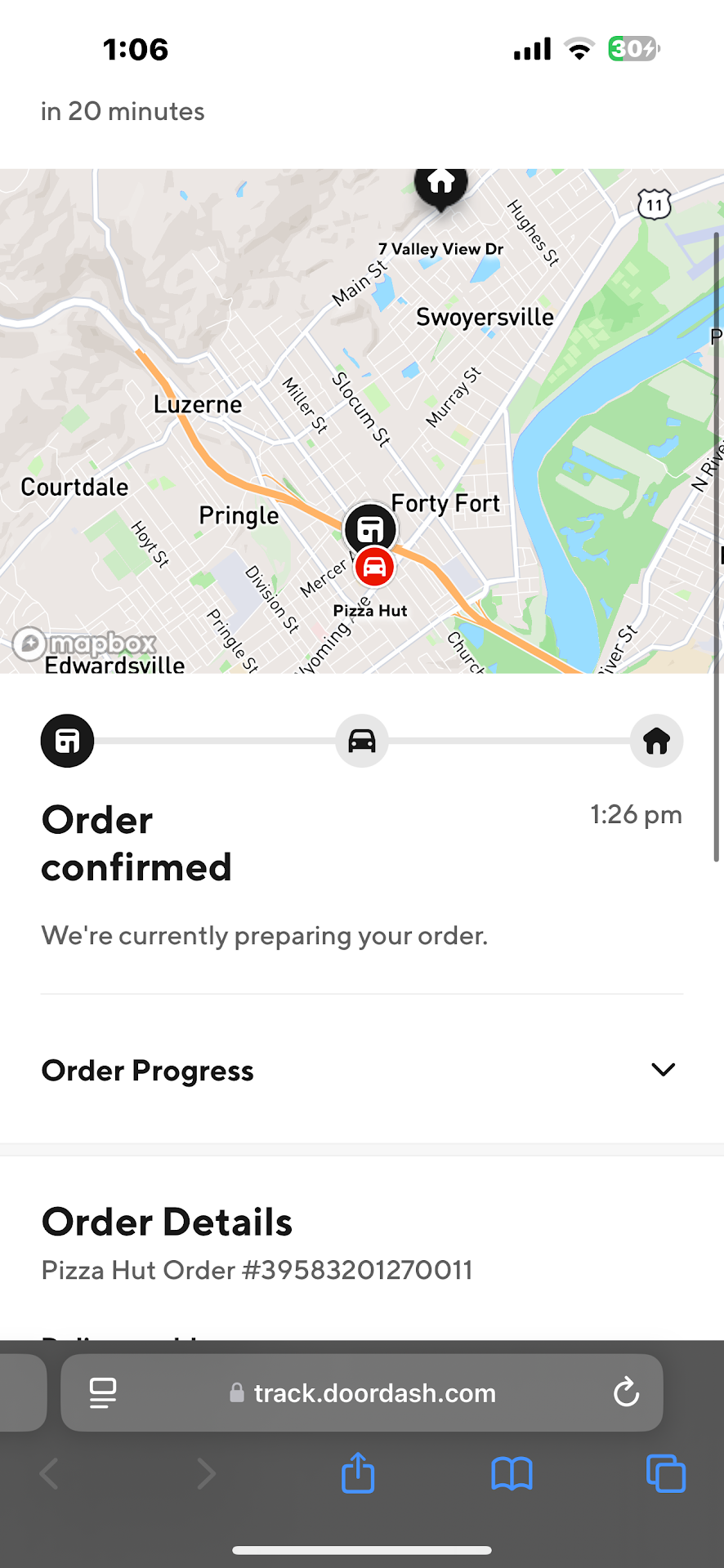Tap the track.doordash.com address bar

[374, 1392]
